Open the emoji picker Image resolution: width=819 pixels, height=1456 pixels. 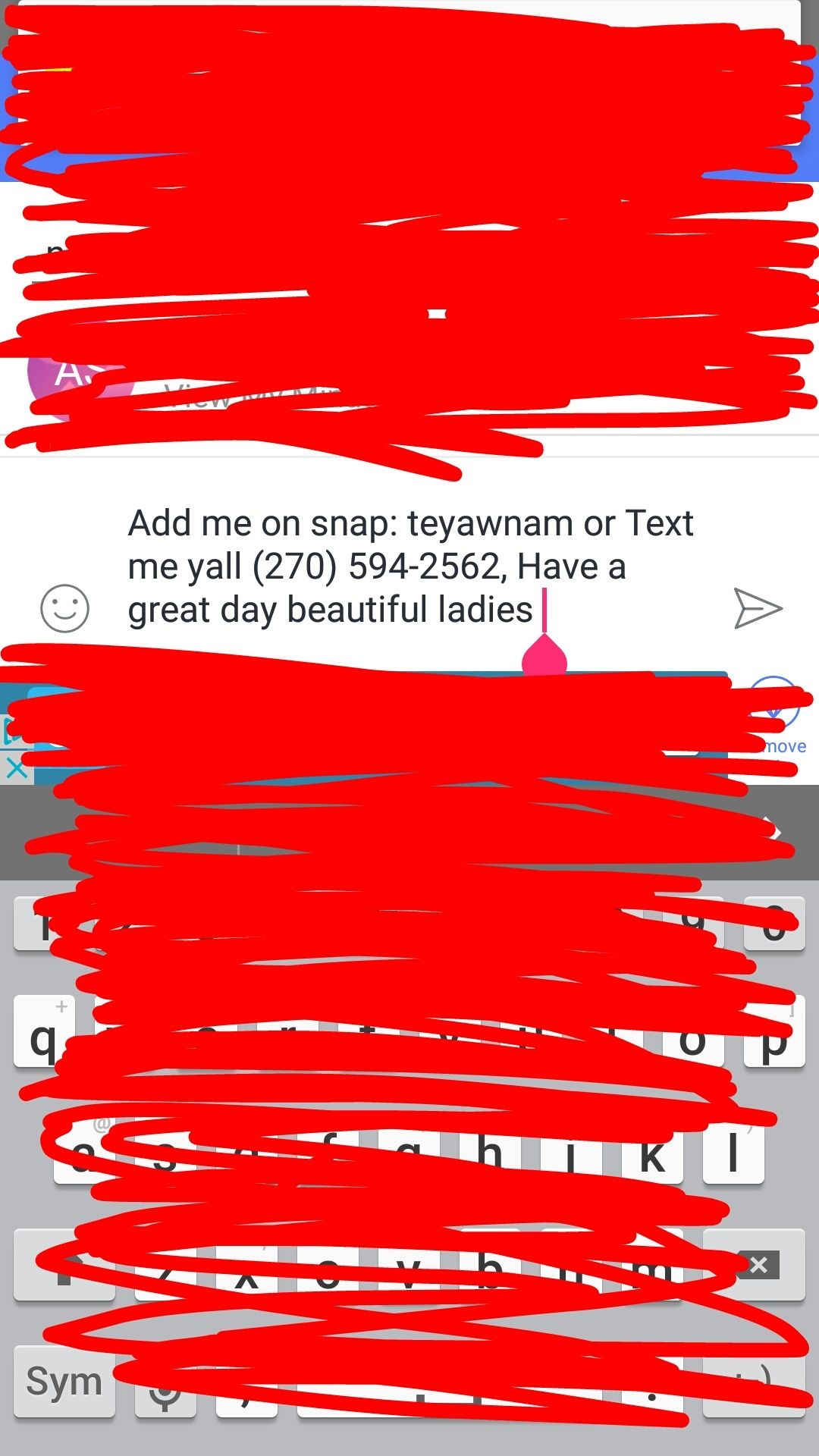pos(64,608)
